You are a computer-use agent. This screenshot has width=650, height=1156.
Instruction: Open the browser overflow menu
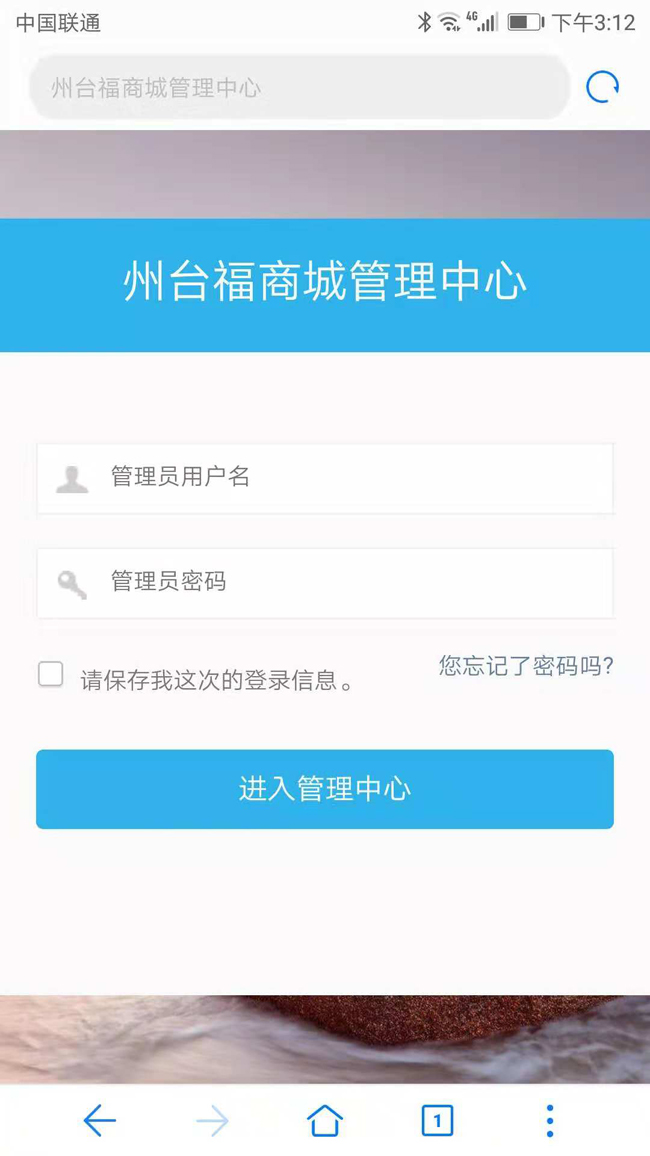pyautogui.click(x=550, y=1121)
